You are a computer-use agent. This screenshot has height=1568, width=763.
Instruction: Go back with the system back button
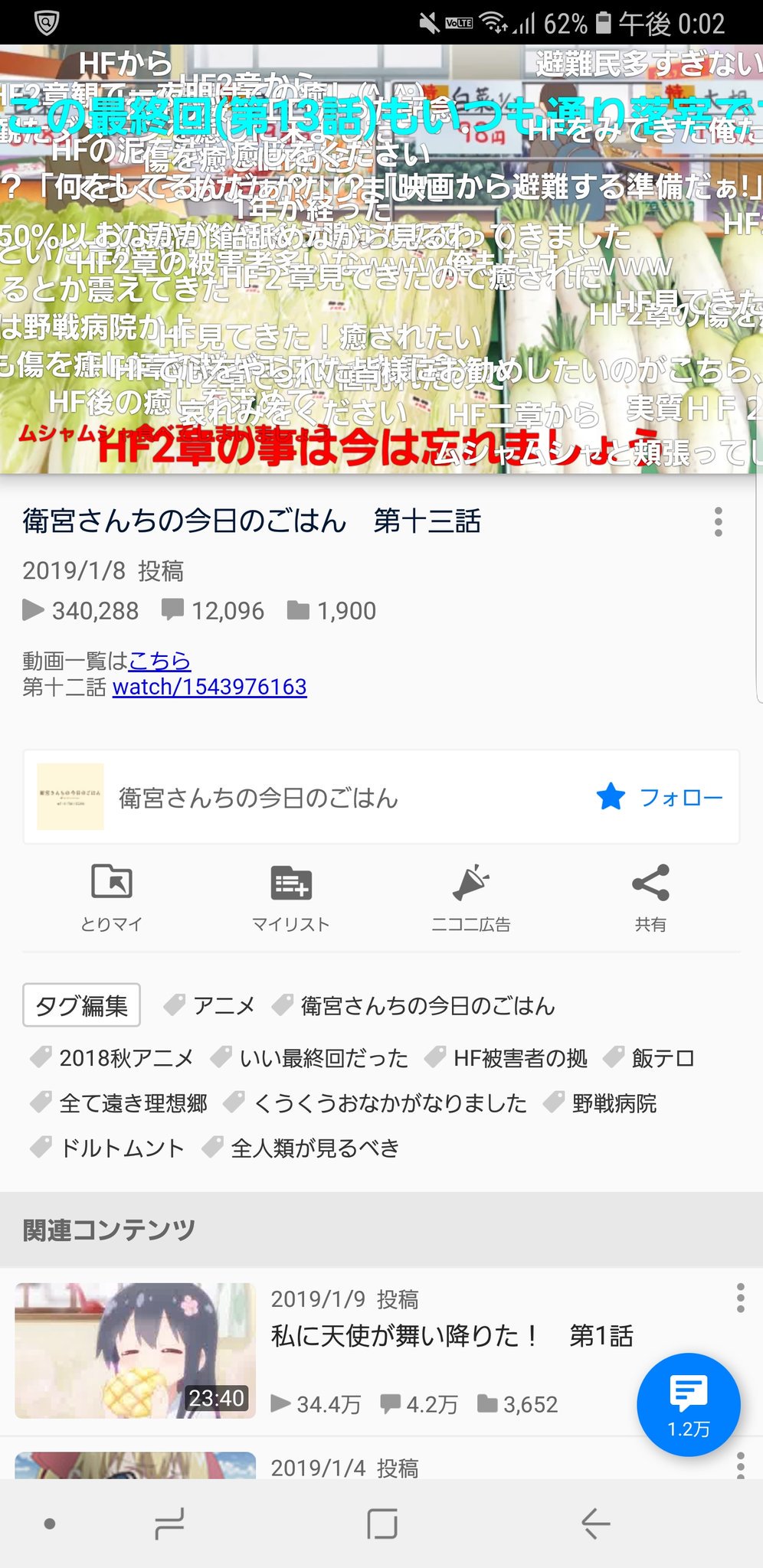tap(595, 1524)
